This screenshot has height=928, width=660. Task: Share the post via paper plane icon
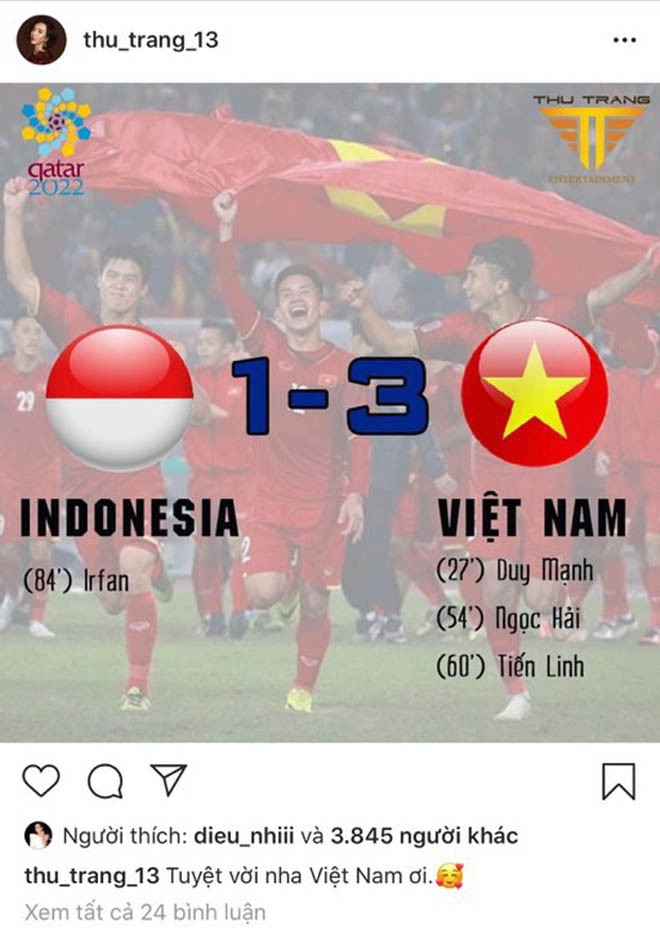168,780
